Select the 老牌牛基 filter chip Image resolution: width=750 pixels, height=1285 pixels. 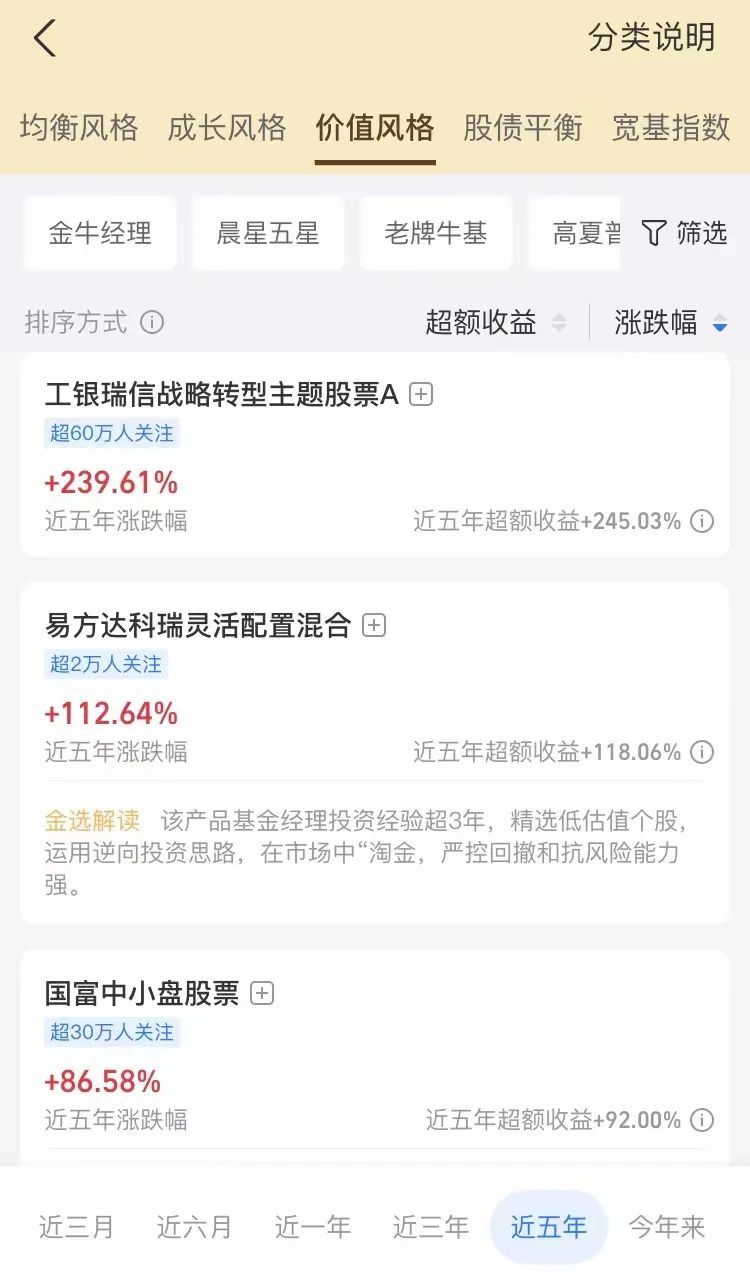coord(436,233)
